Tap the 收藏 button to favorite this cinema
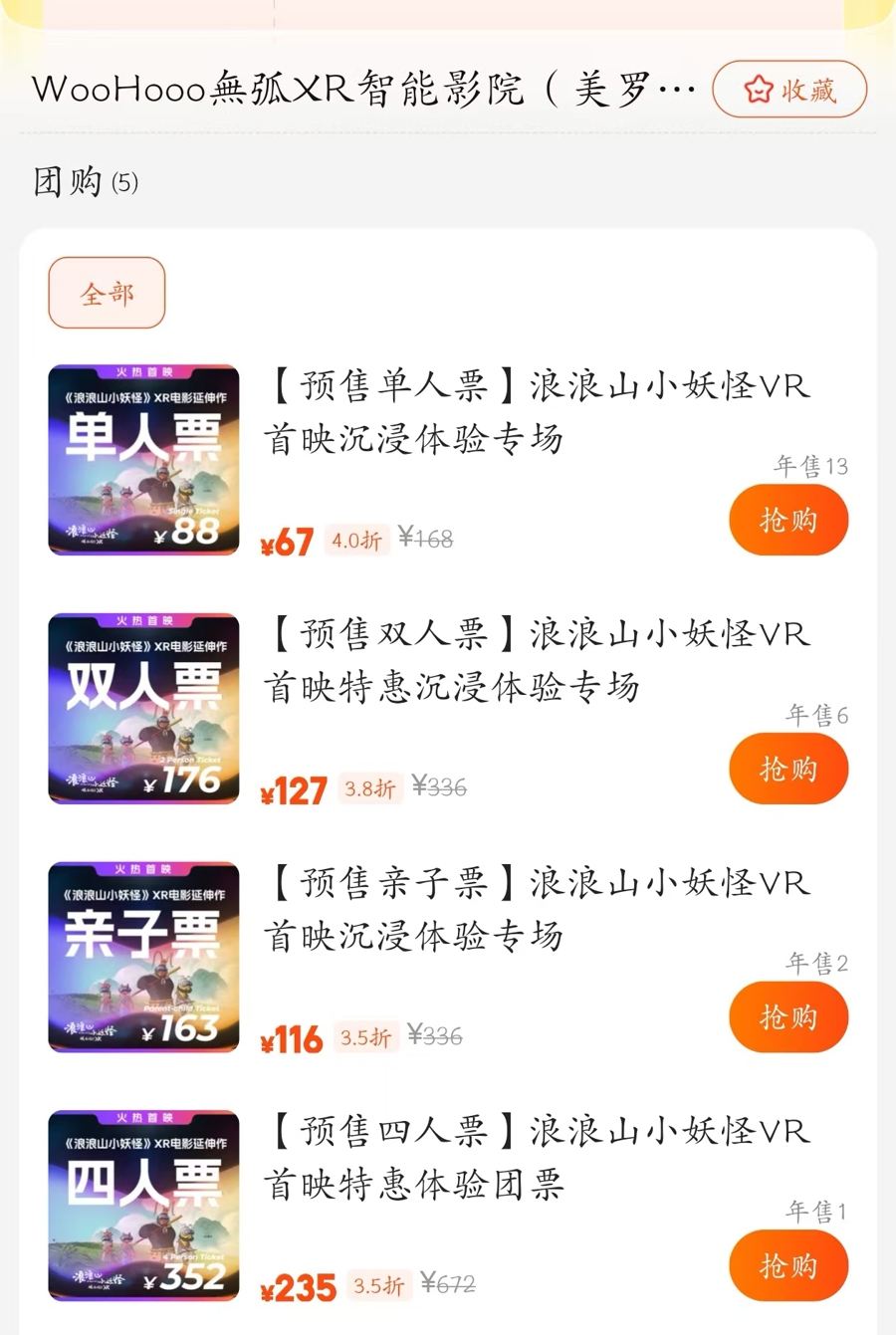896x1335 pixels. click(x=789, y=90)
